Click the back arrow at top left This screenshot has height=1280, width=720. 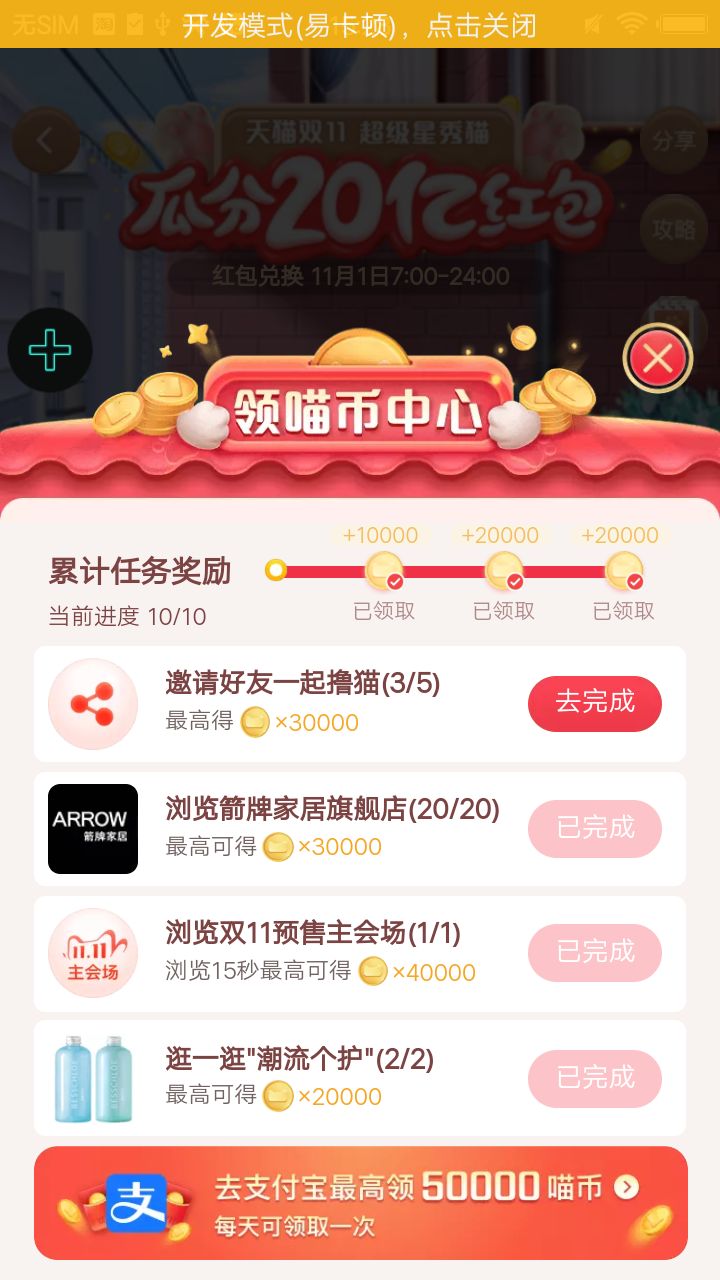pos(47,140)
